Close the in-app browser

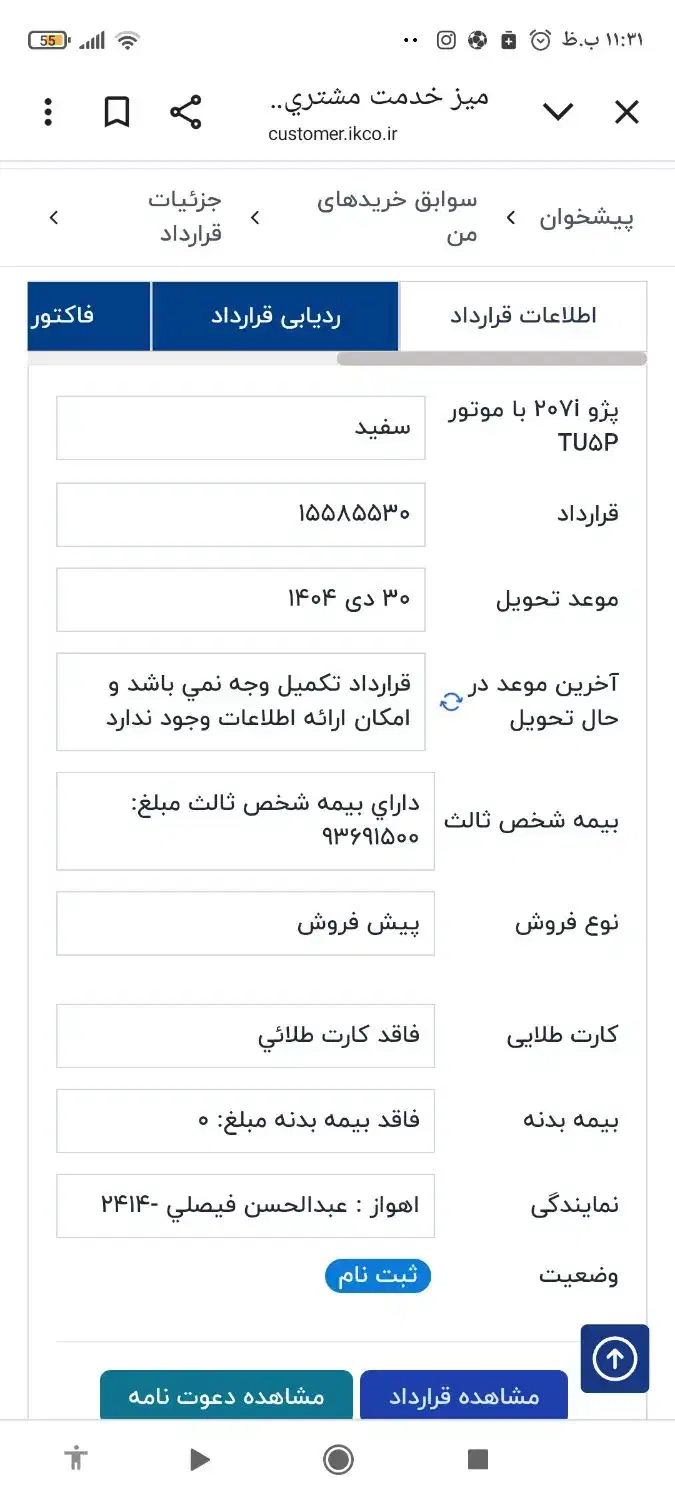tap(626, 112)
